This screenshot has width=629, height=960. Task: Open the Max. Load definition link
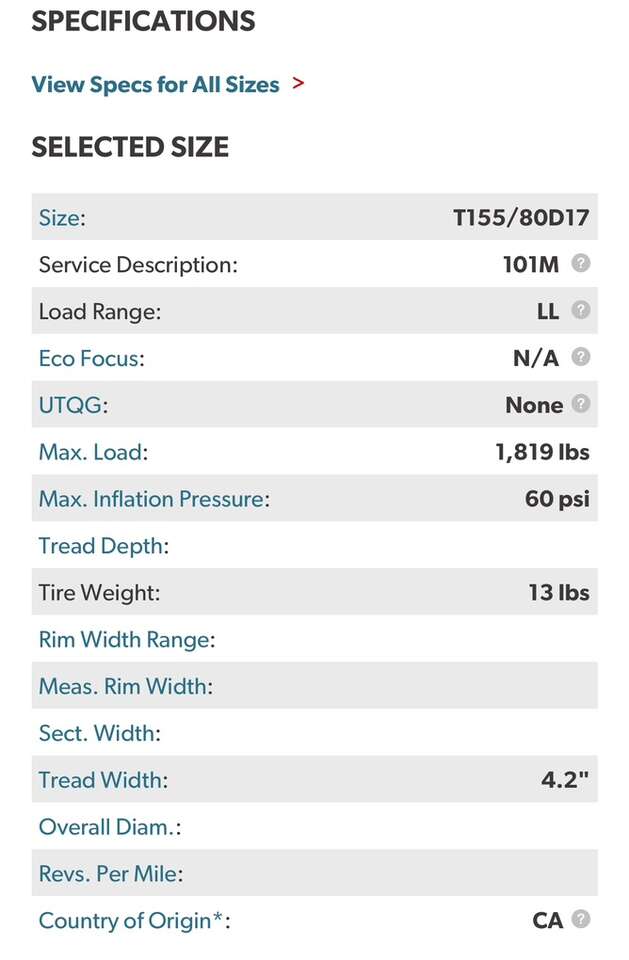[90, 452]
